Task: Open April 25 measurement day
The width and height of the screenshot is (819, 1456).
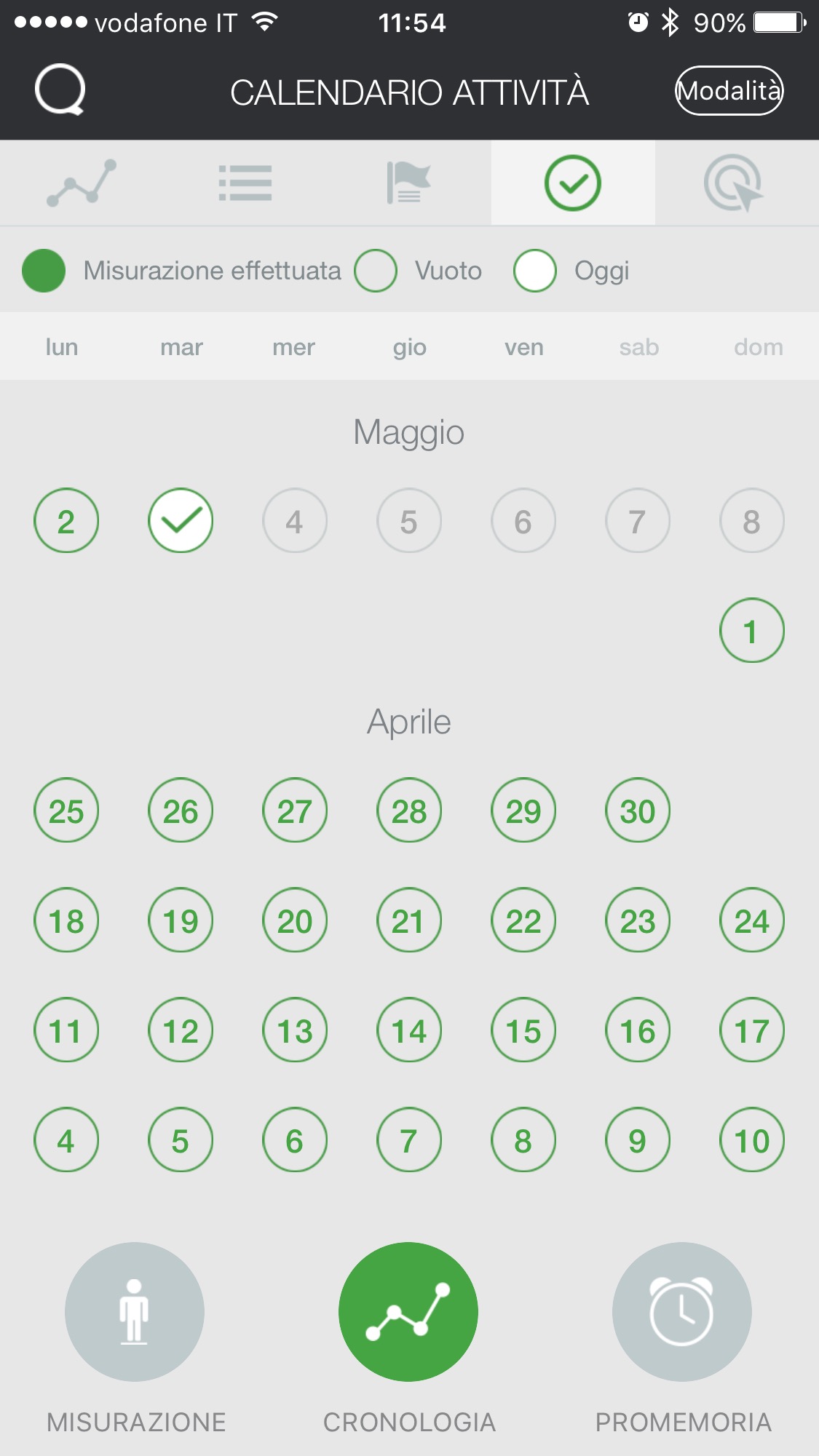Action: point(66,811)
